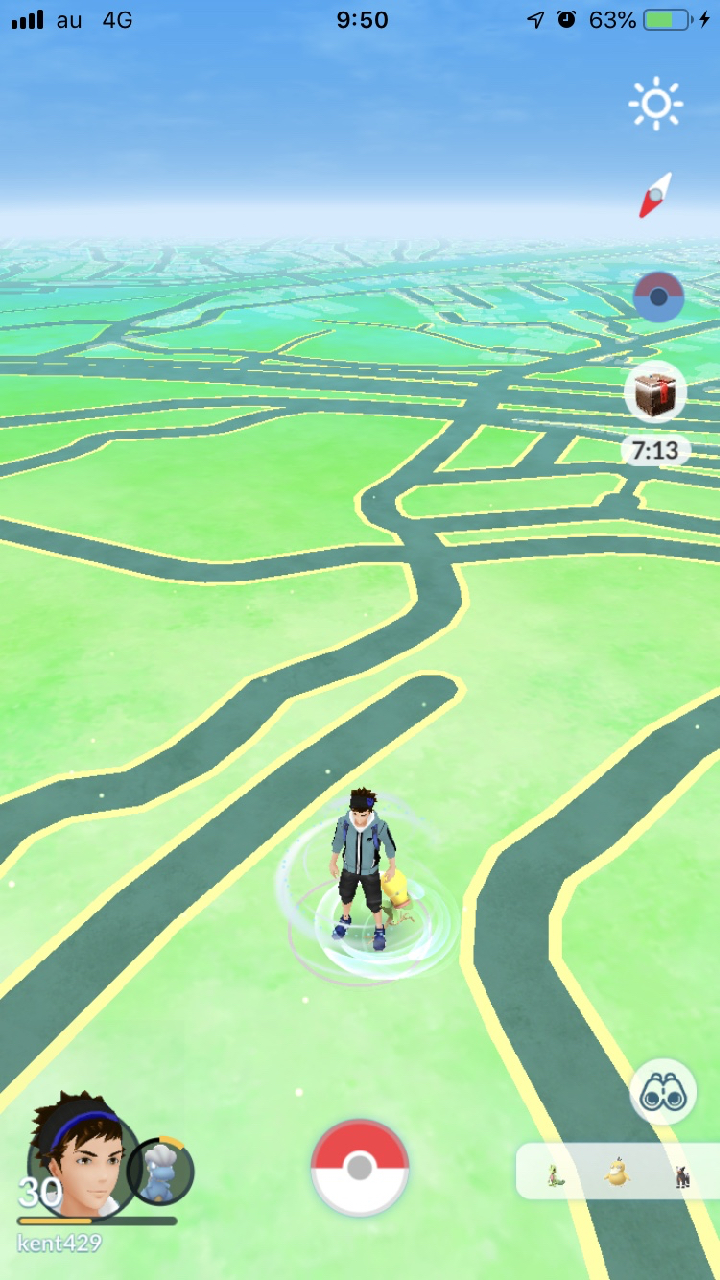Open the sunny weather icon
This screenshot has height=1280, width=720.
pos(655,104)
